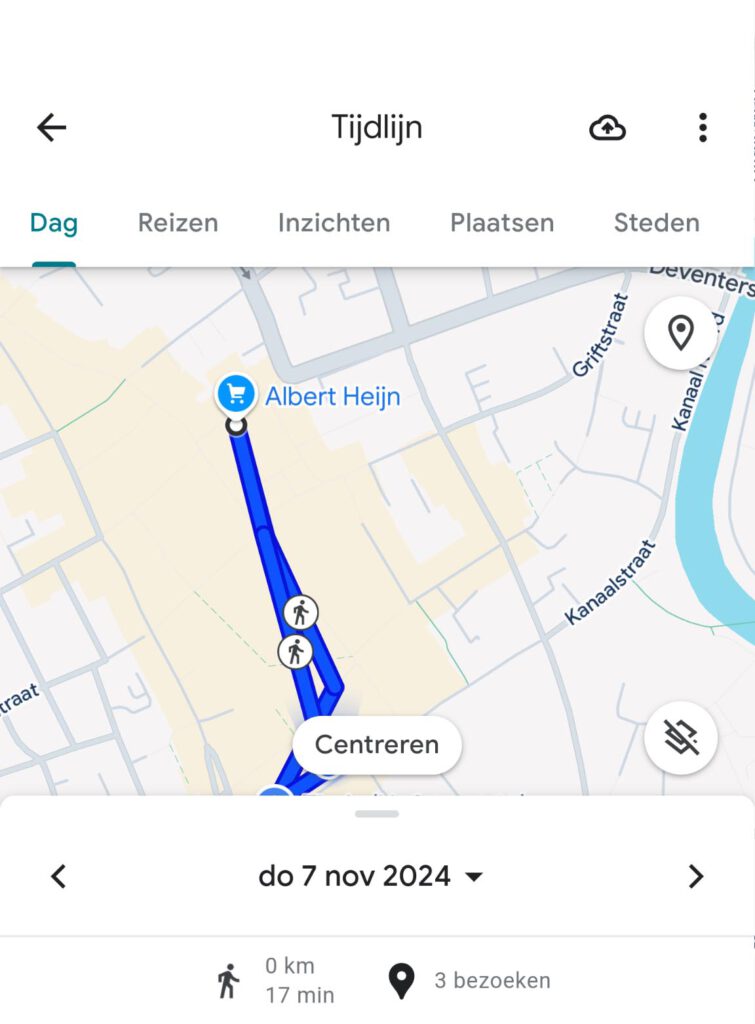Switch to the Reizen tab
The image size is (755, 1024).
coord(178,223)
